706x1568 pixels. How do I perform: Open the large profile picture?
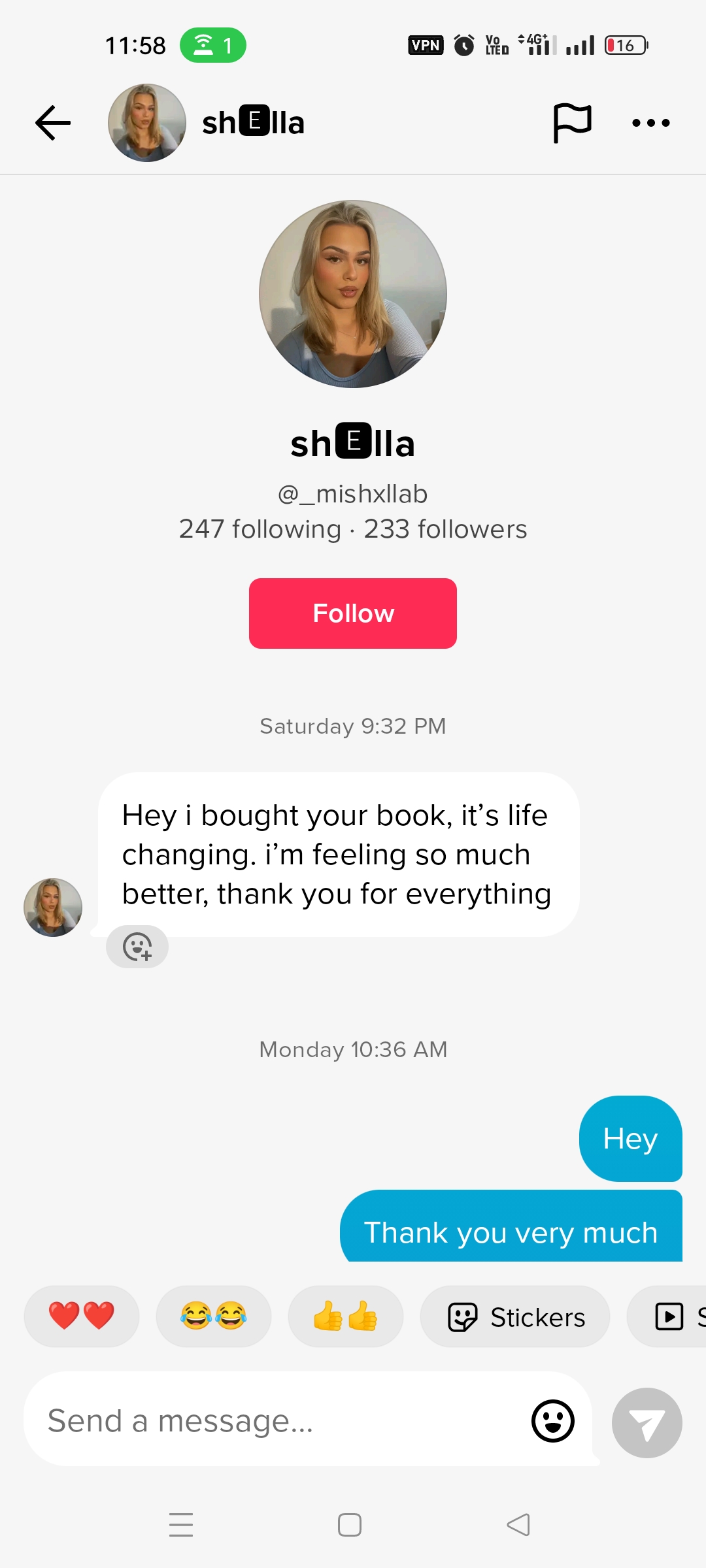click(x=353, y=294)
